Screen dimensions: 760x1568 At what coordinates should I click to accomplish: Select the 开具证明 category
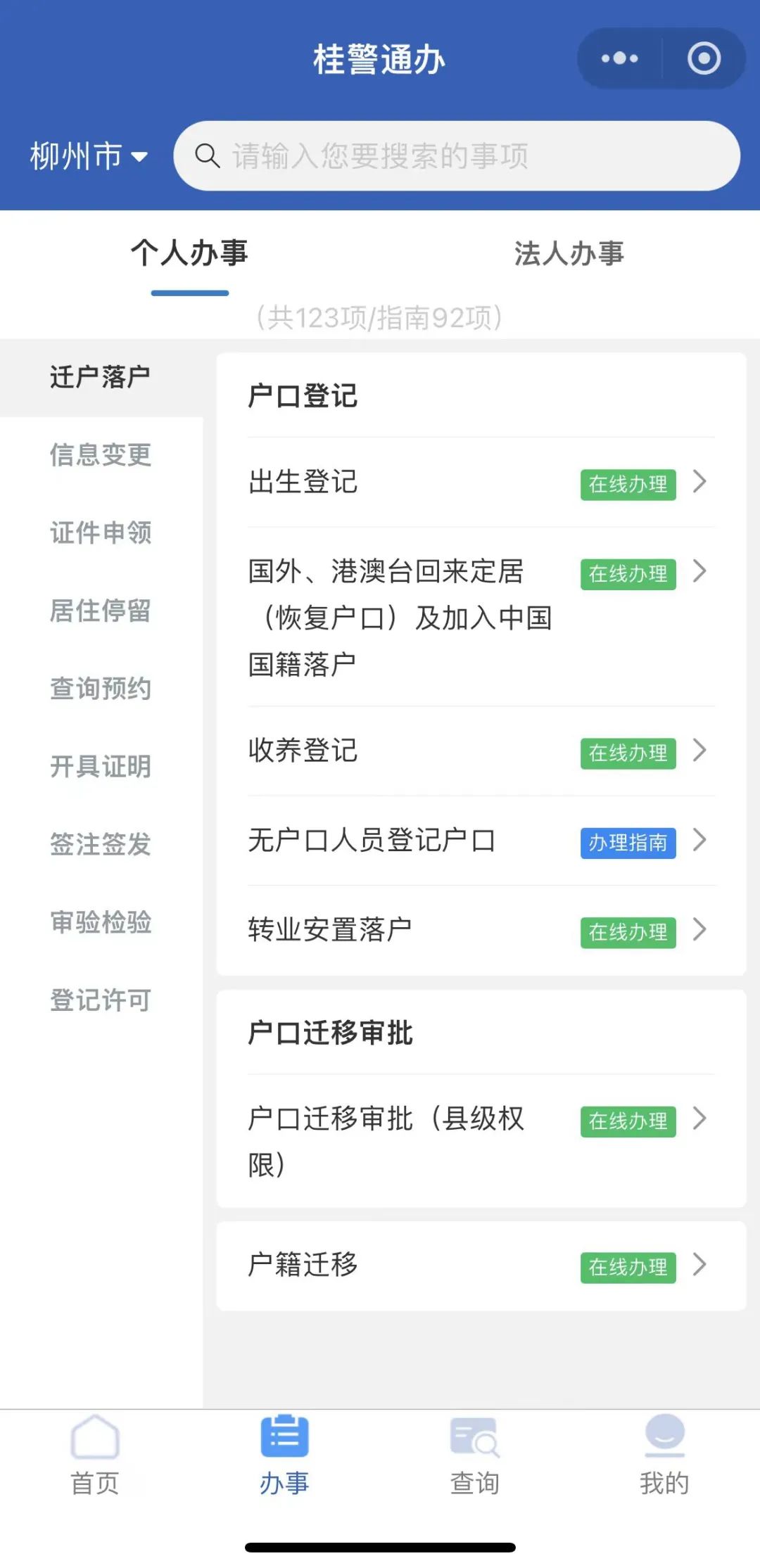click(101, 767)
